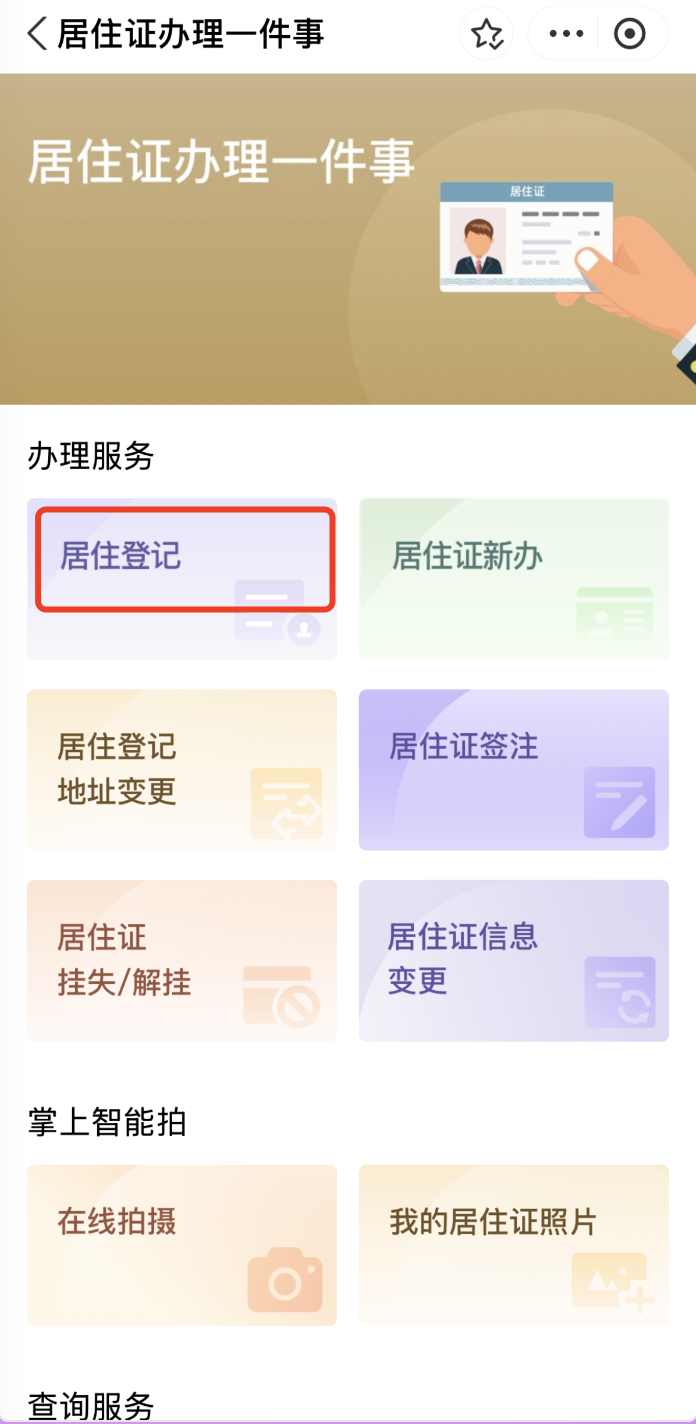Viewport: 696px width, 1424px height.
Task: Go back from 居住证办理一件事 page
Action: 38,34
